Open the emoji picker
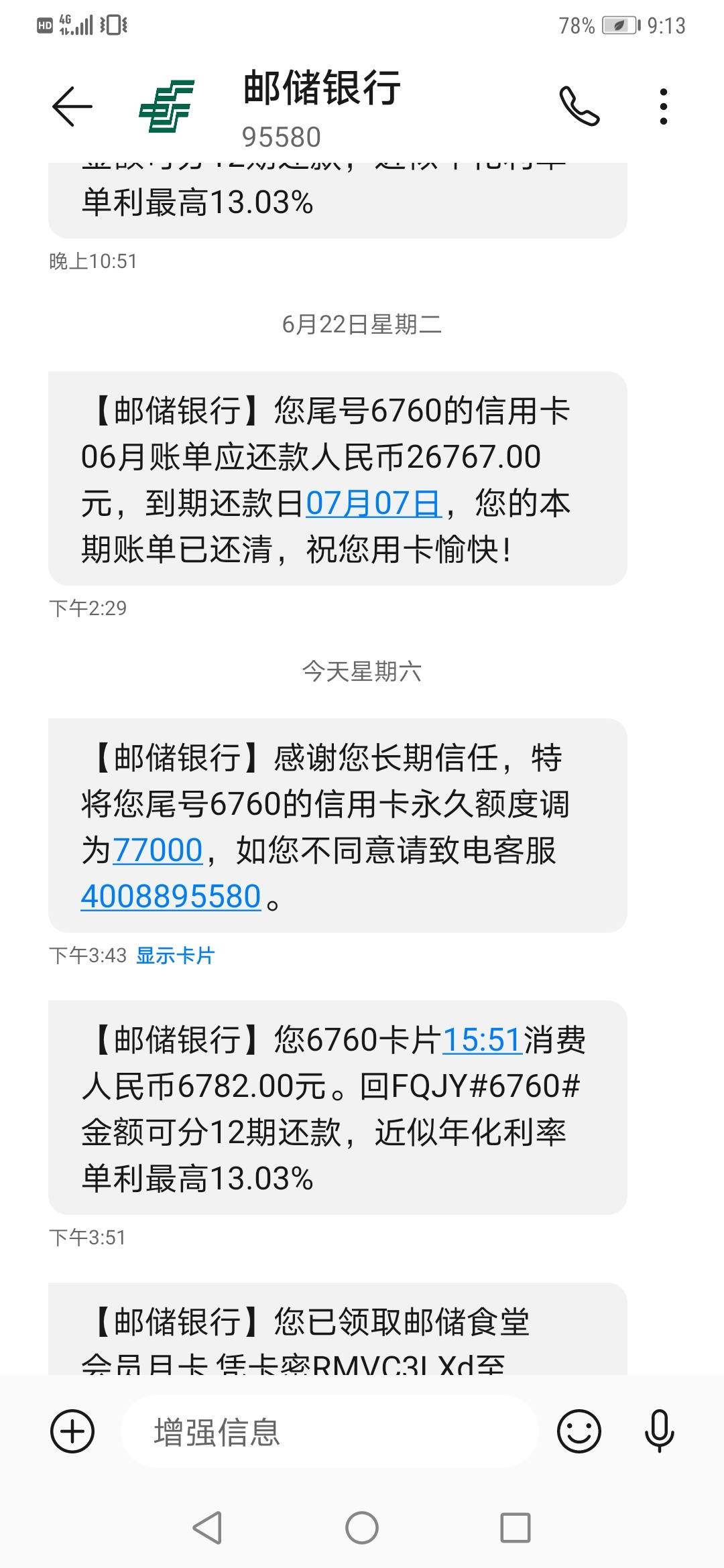The image size is (724, 1568). 579,1431
